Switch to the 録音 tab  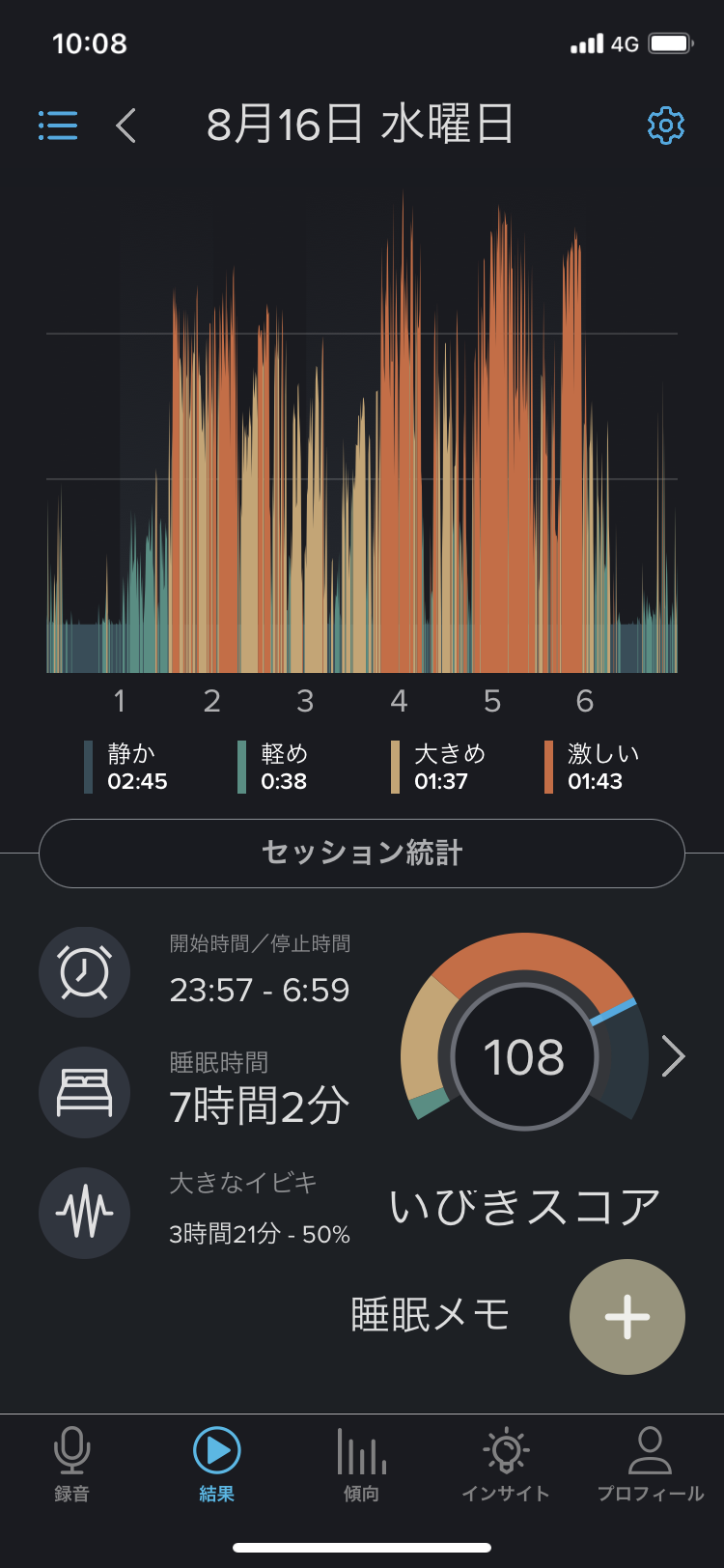tap(72, 1464)
